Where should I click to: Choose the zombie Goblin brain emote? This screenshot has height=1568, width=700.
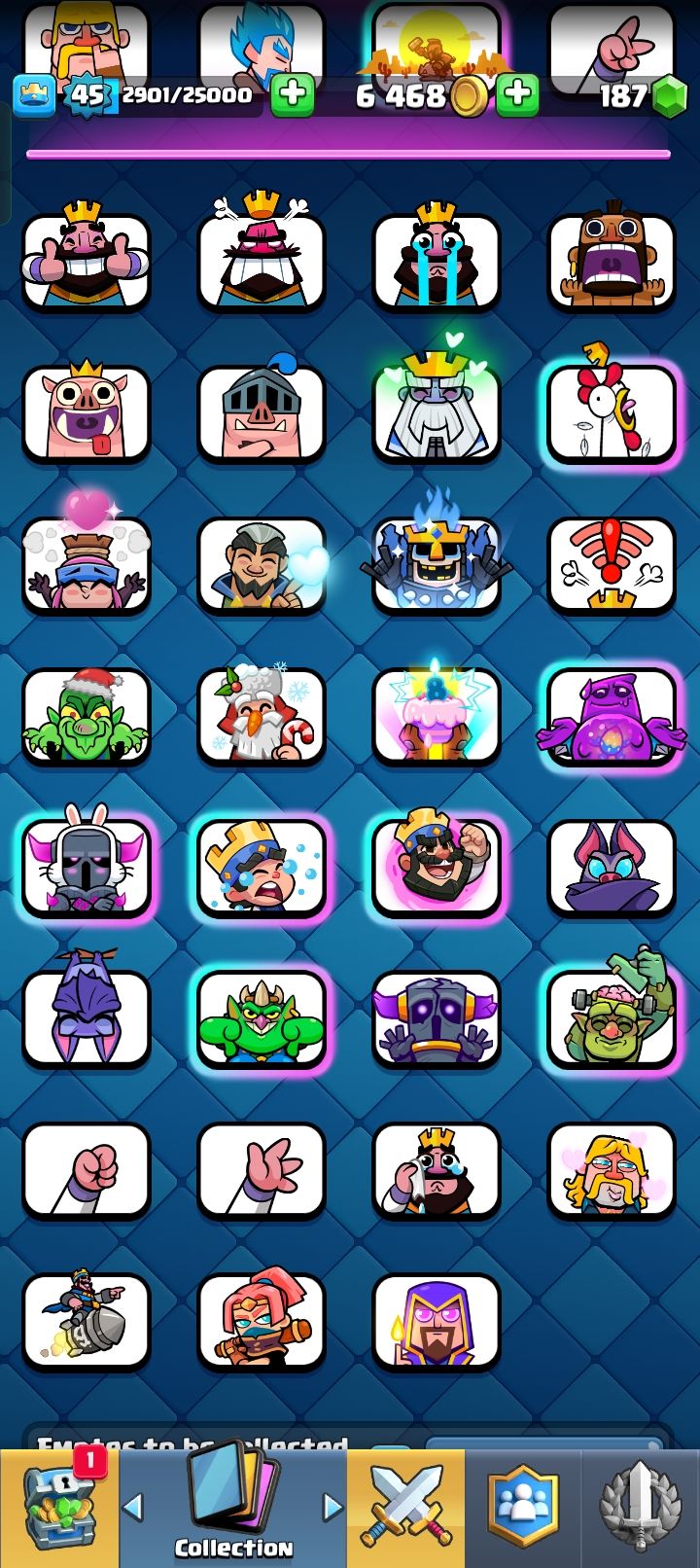point(612,1019)
